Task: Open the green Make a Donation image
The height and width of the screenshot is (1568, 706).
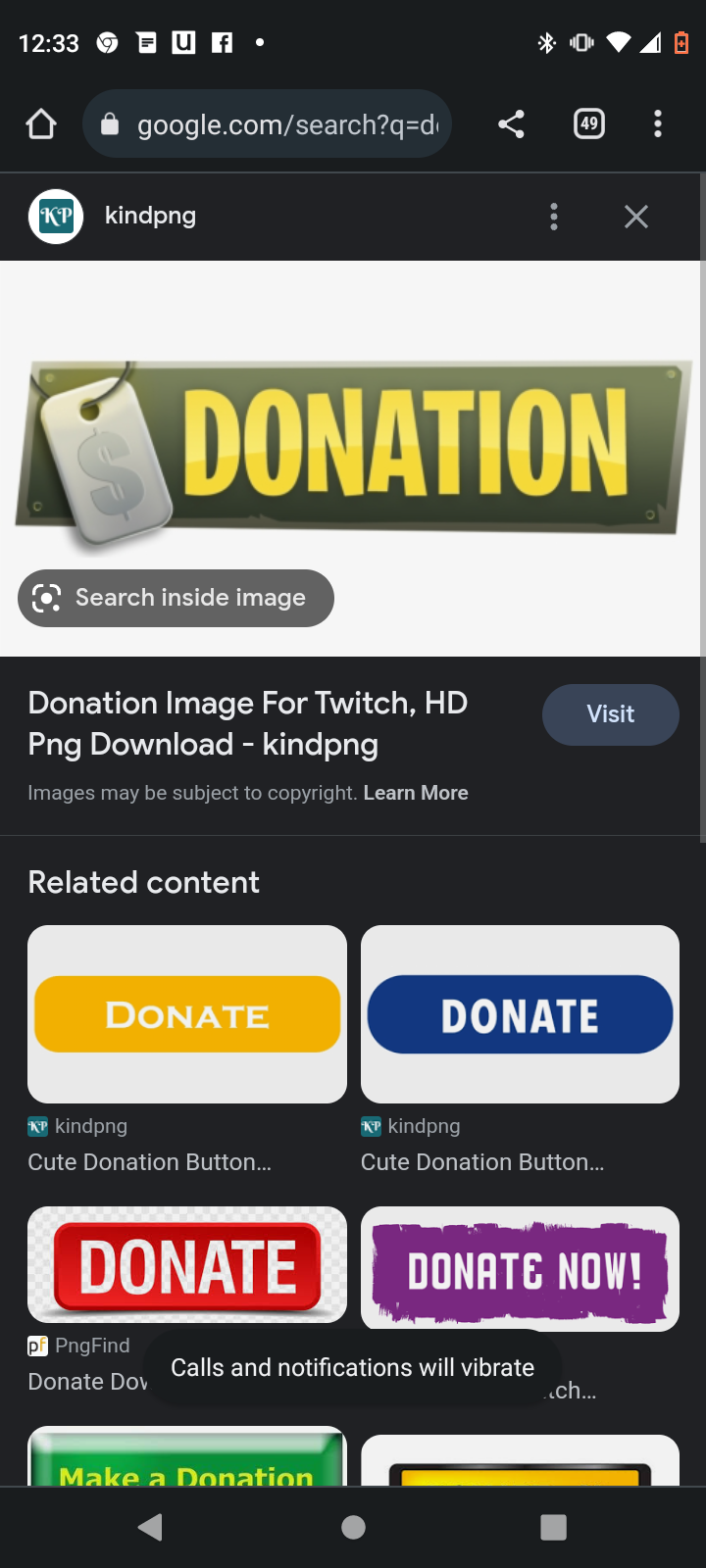Action: pos(187,1458)
